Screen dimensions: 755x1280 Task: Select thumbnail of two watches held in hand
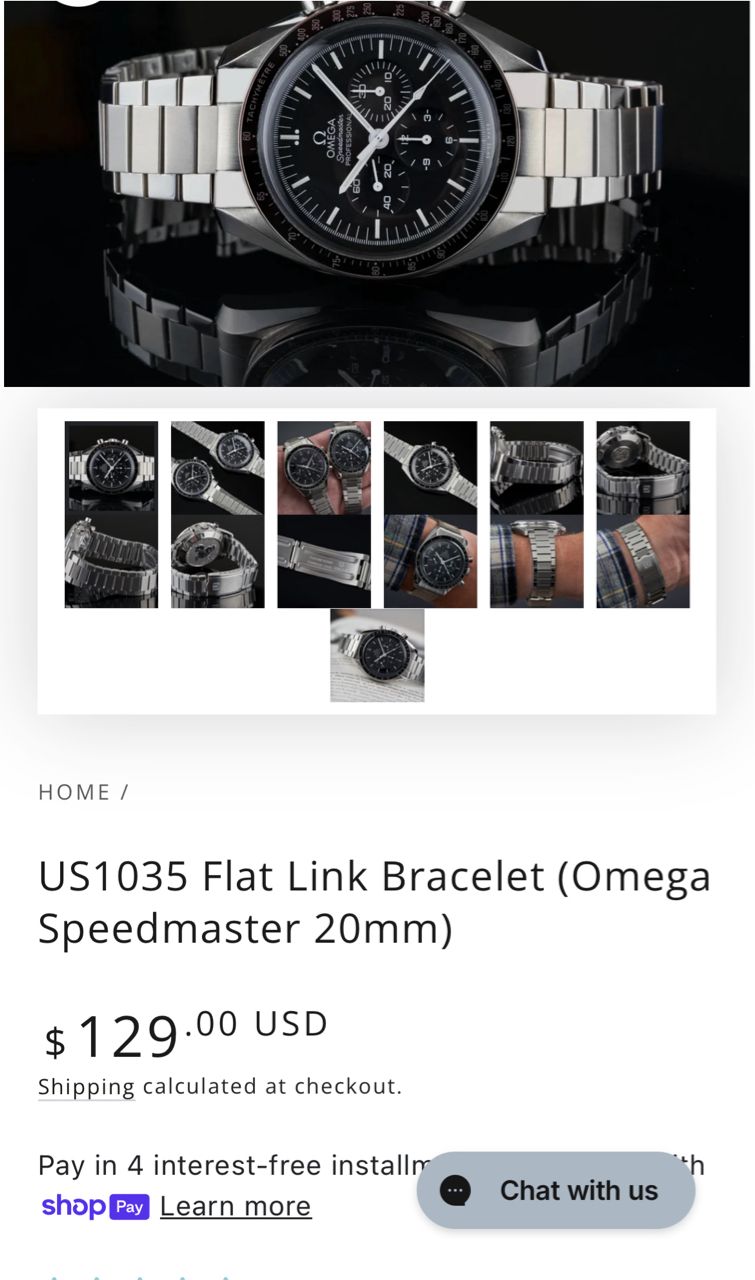click(x=323, y=466)
